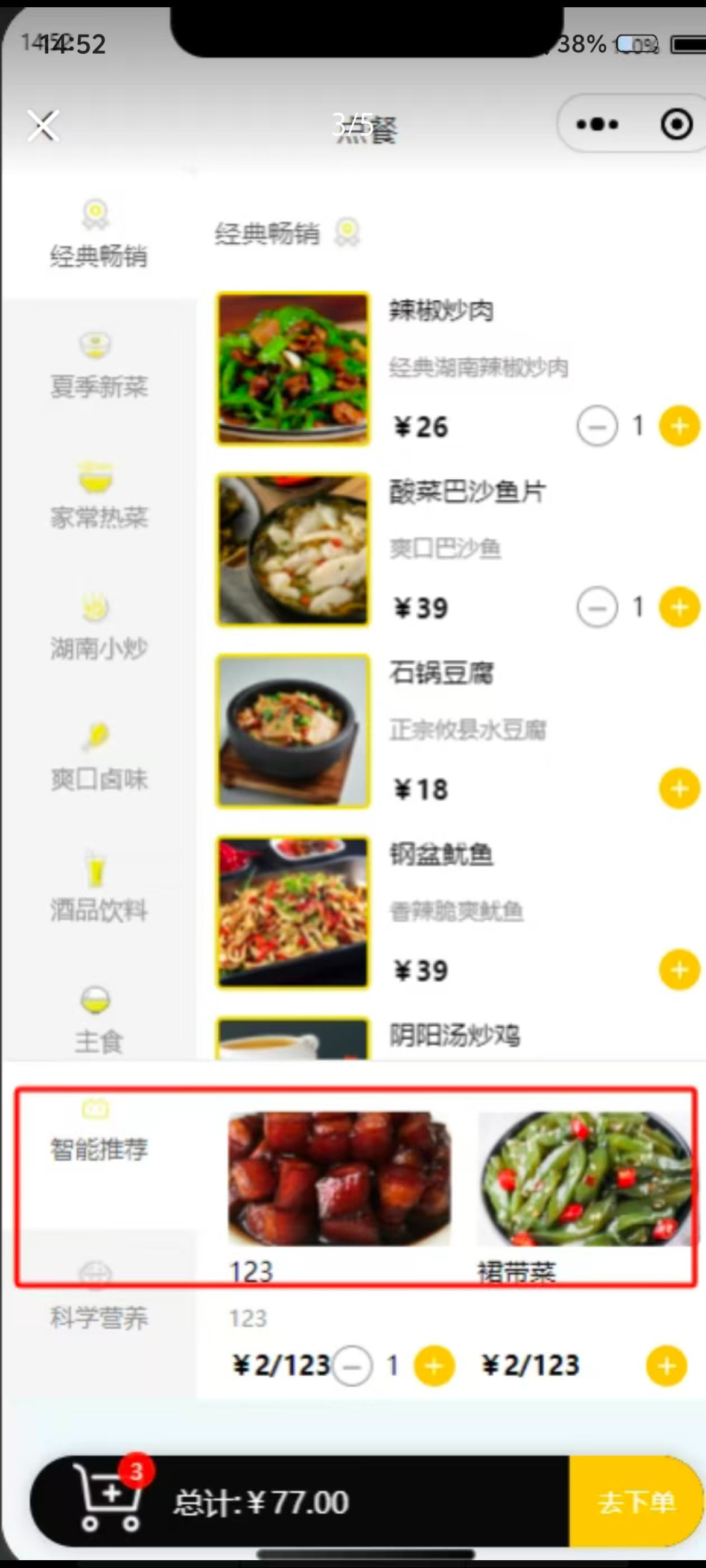
Task: Increase 辣椒炒肉 quantity by one
Action: [x=678, y=426]
